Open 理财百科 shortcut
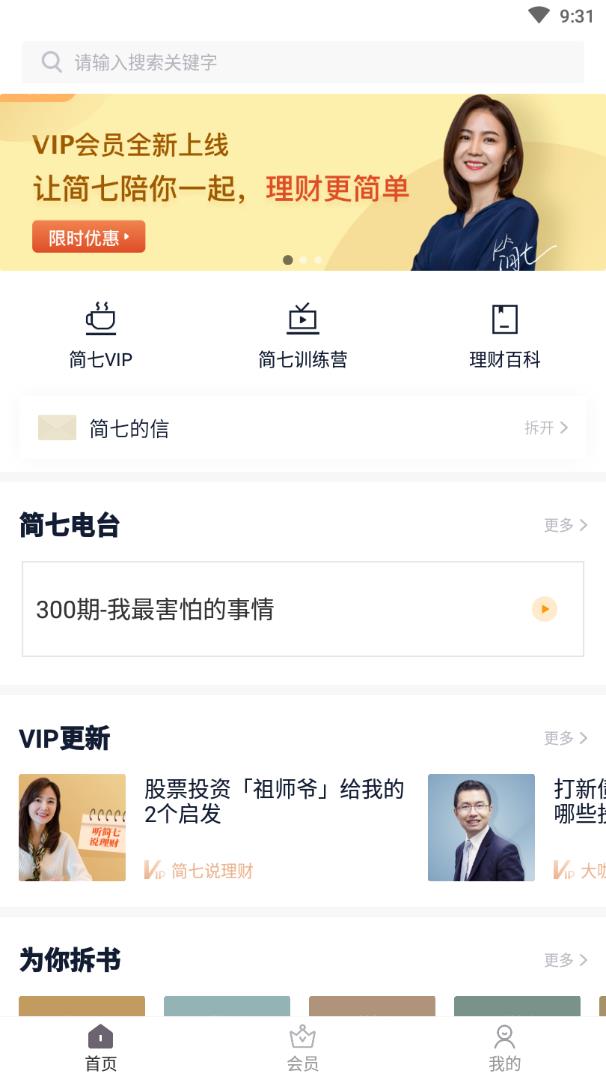 click(504, 336)
